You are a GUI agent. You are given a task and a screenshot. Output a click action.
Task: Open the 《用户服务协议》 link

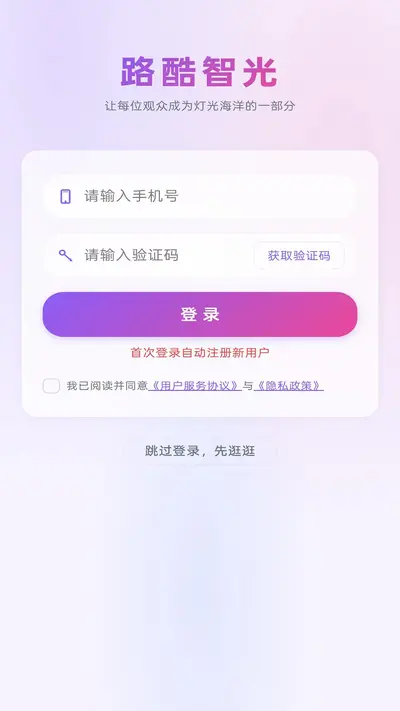coord(195,386)
